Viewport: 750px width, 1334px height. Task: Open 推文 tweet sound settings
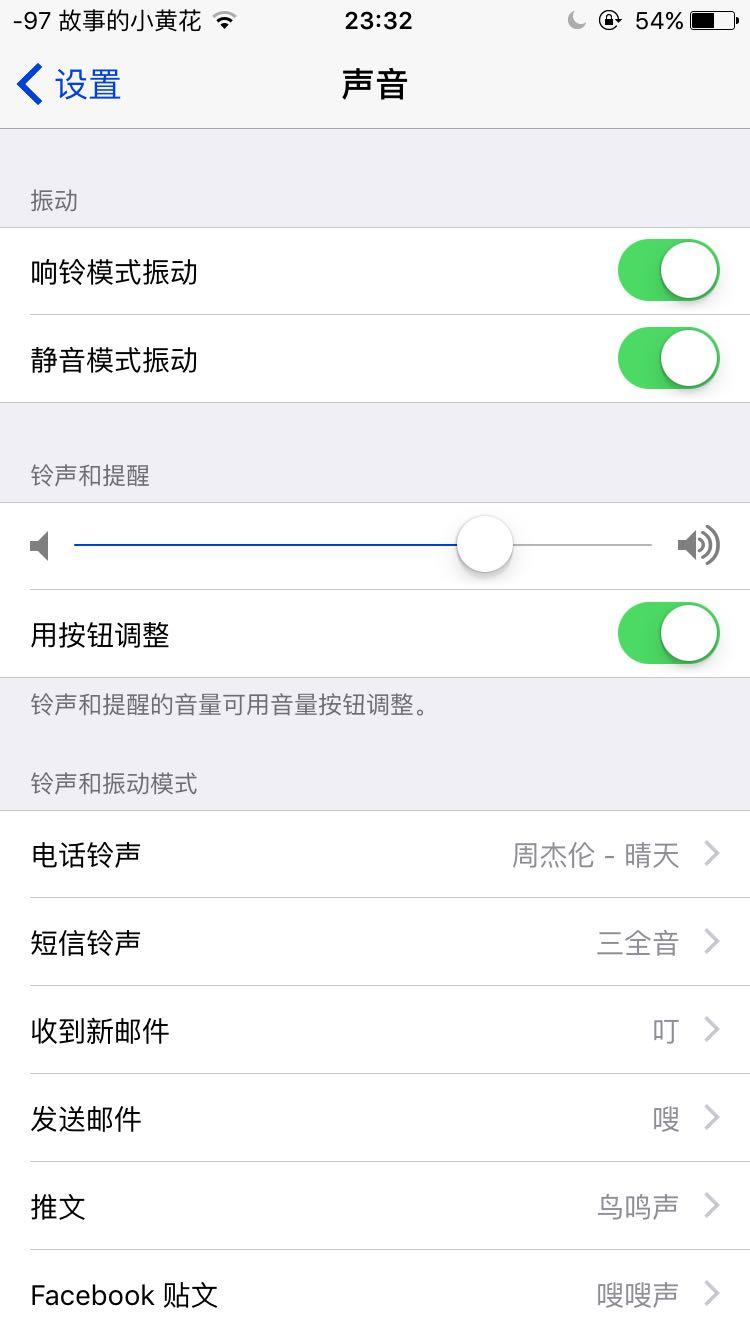coord(375,1205)
